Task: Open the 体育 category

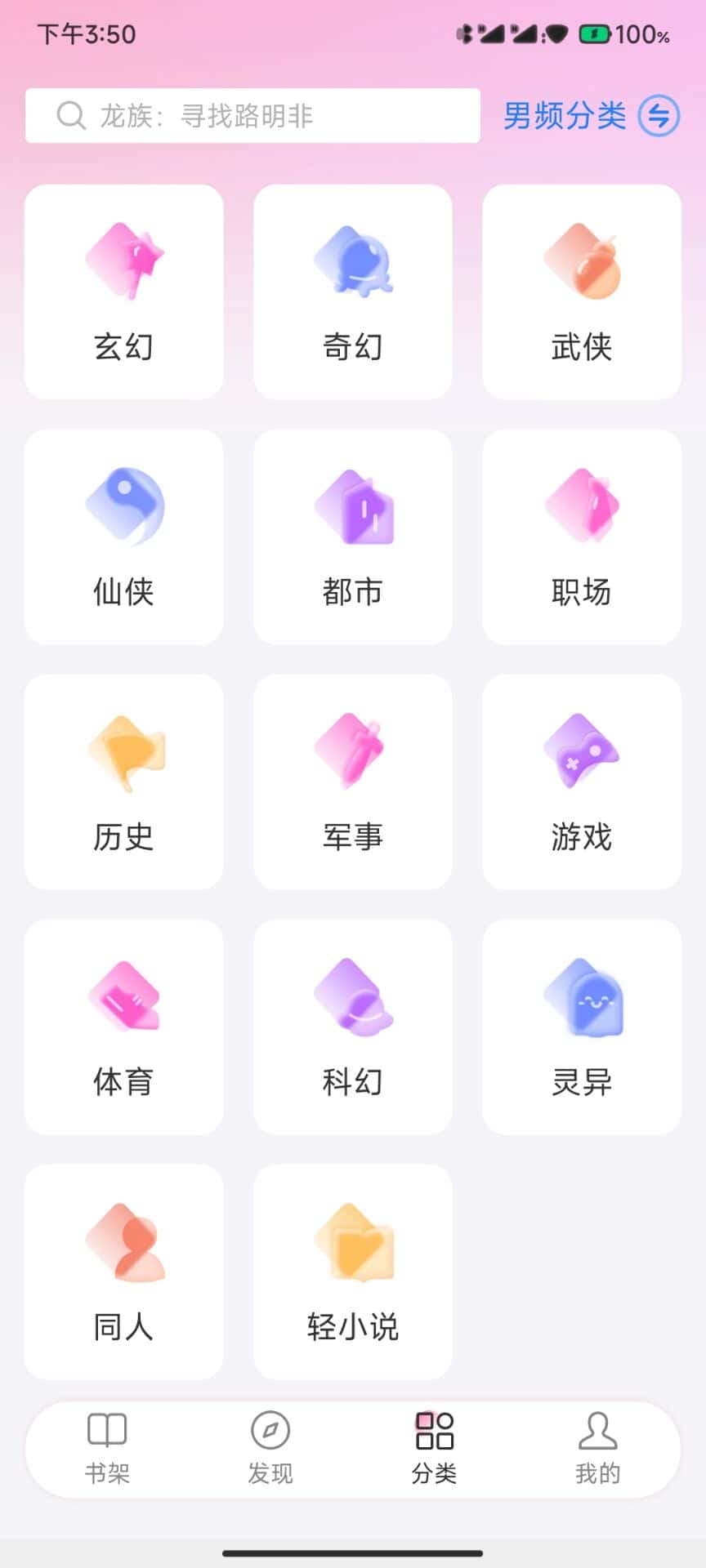Action: (123, 1027)
